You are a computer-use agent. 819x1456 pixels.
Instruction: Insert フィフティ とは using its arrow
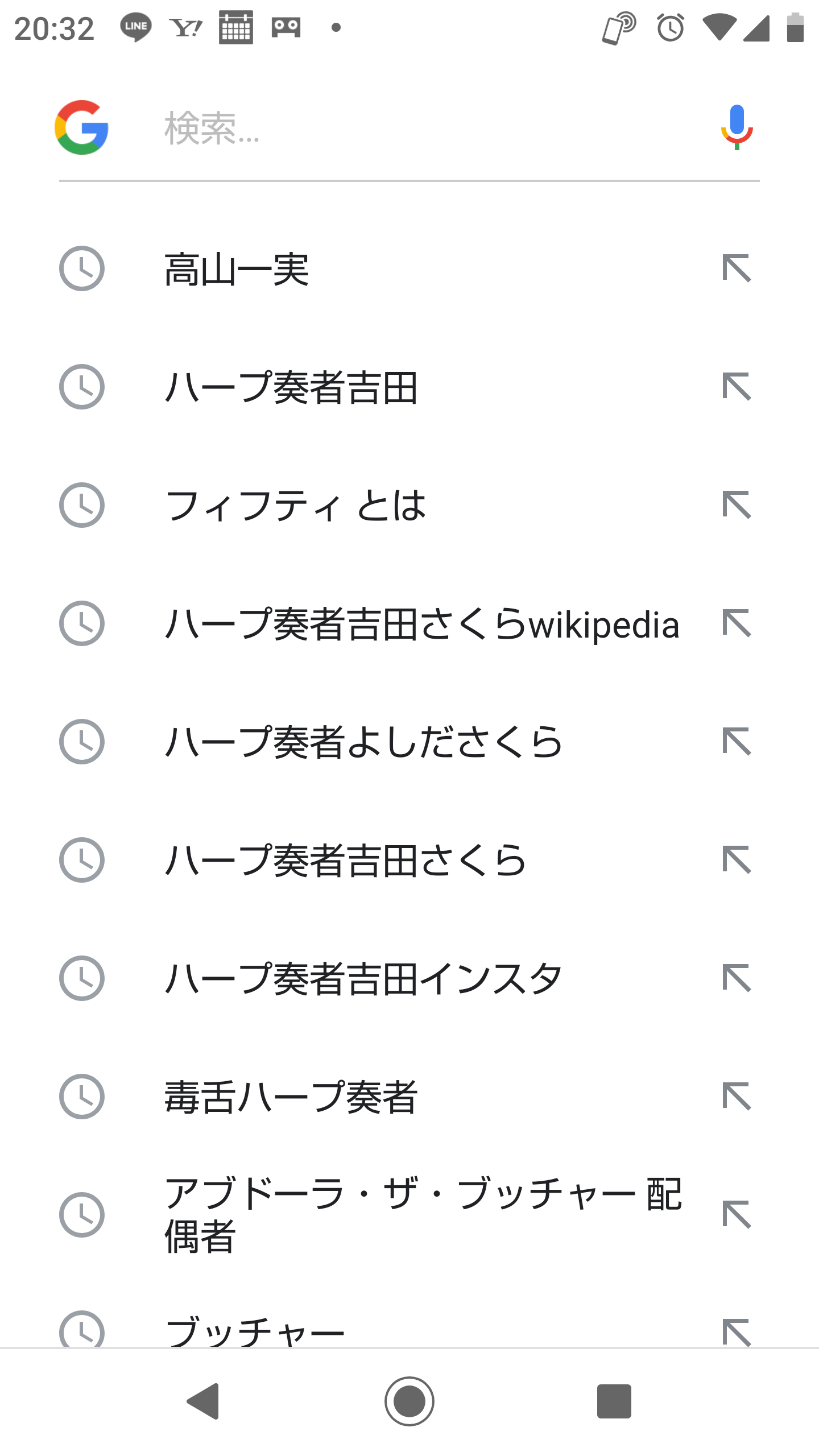[738, 506]
